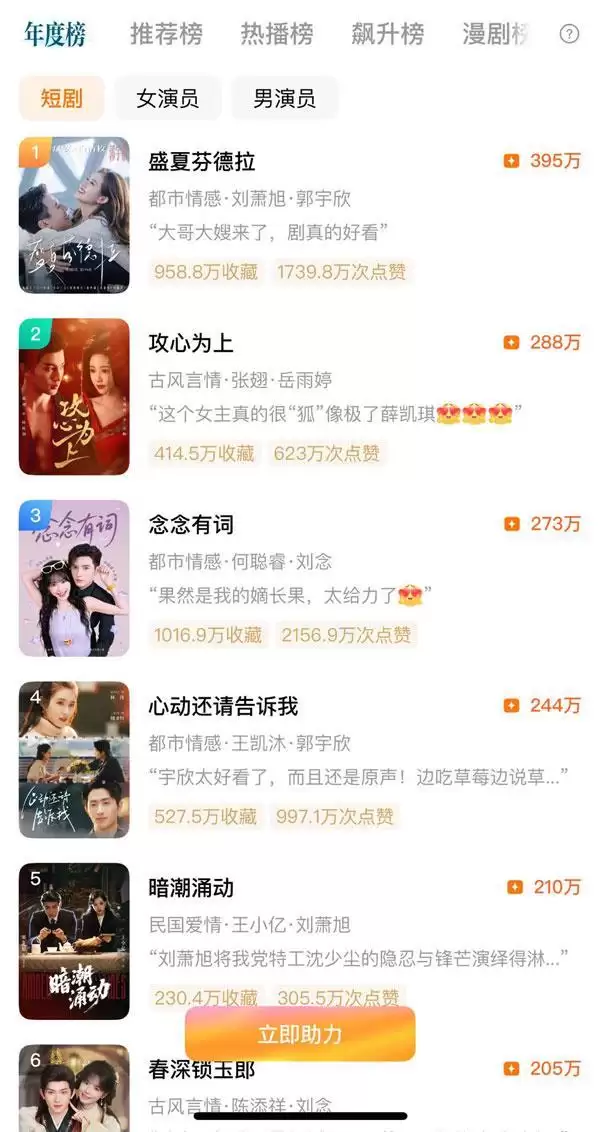Open the drama 心动还请告诉我
This screenshot has width=600, height=1132.
(223, 707)
